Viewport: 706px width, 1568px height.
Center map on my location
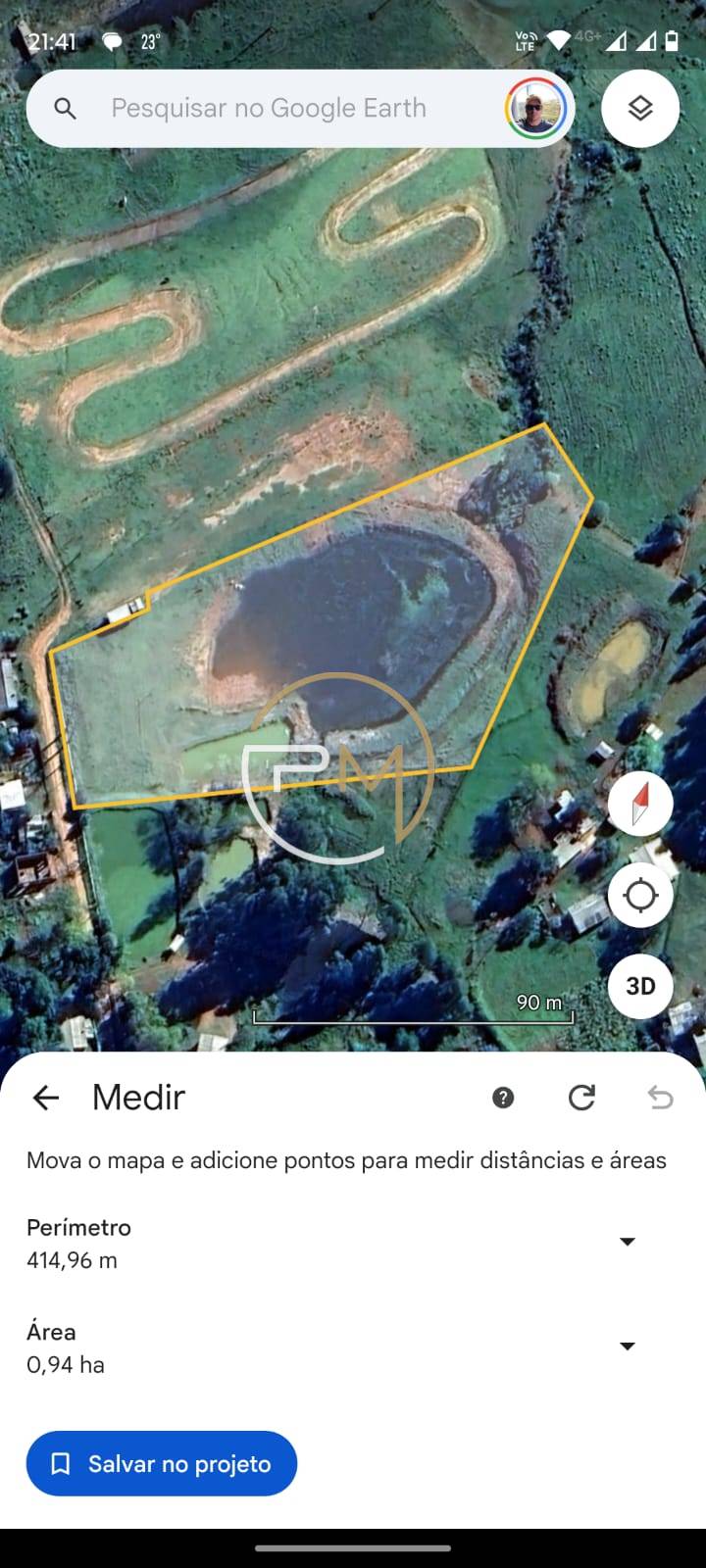coord(640,895)
